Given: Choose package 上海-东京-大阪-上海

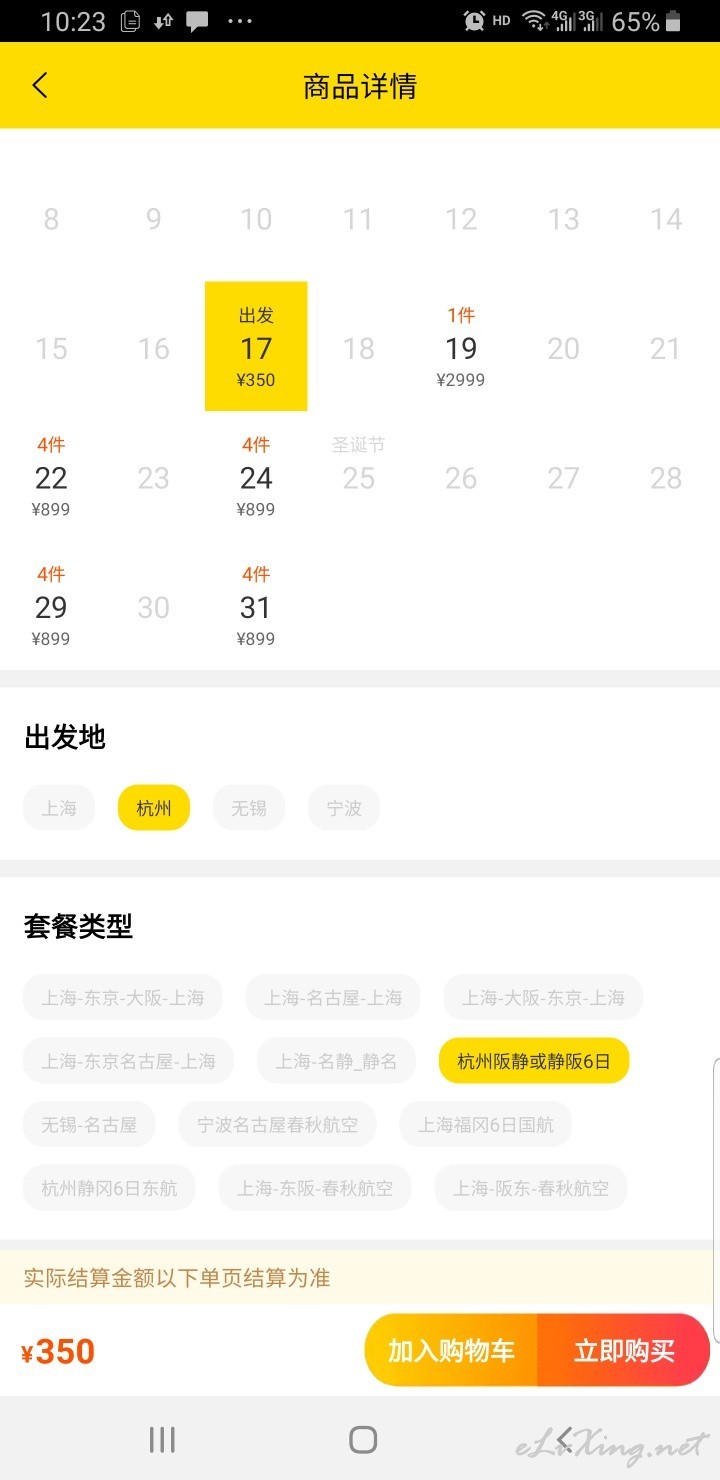Looking at the screenshot, I should coord(123,997).
